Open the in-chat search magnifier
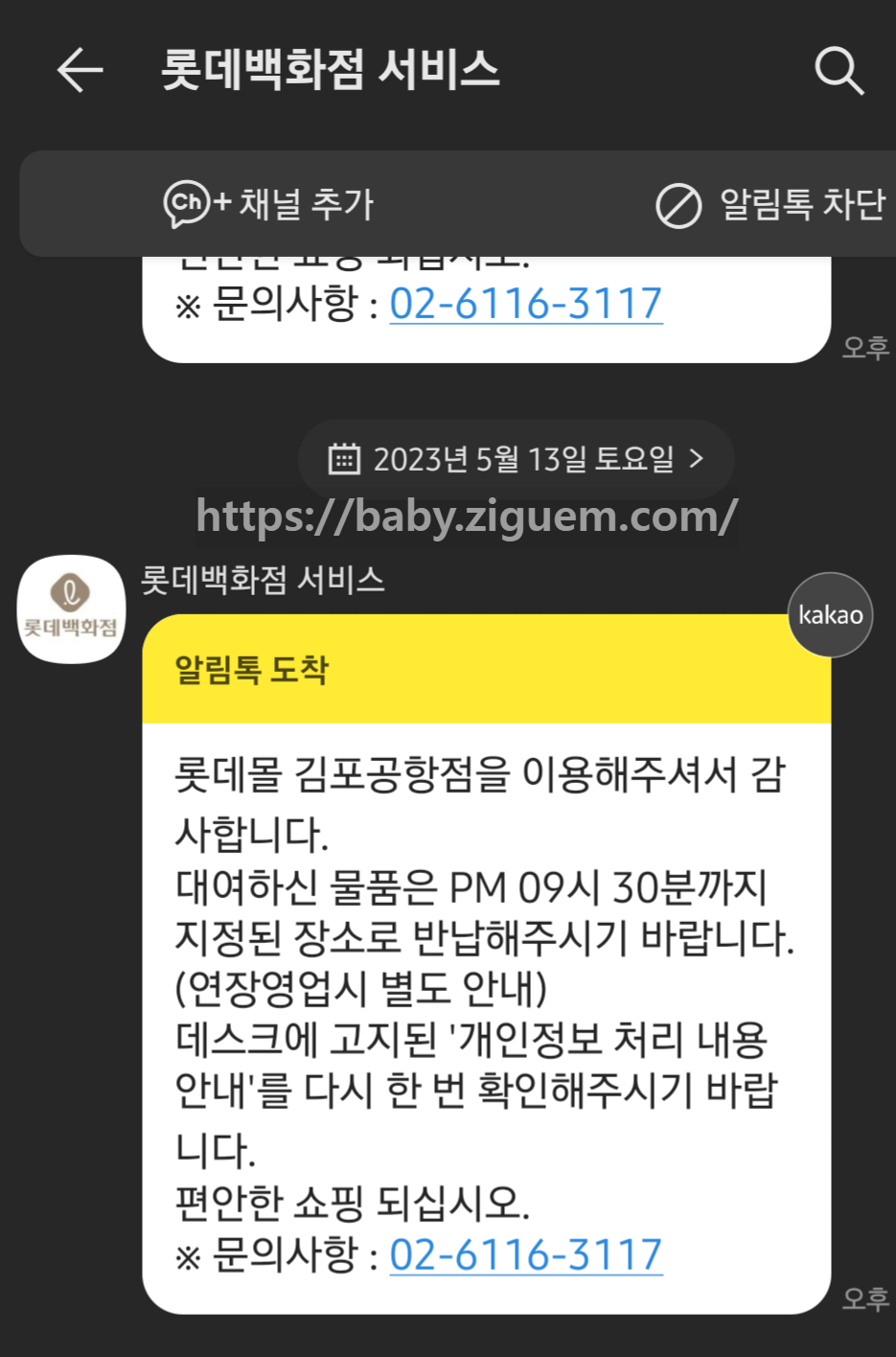 pyautogui.click(x=839, y=70)
